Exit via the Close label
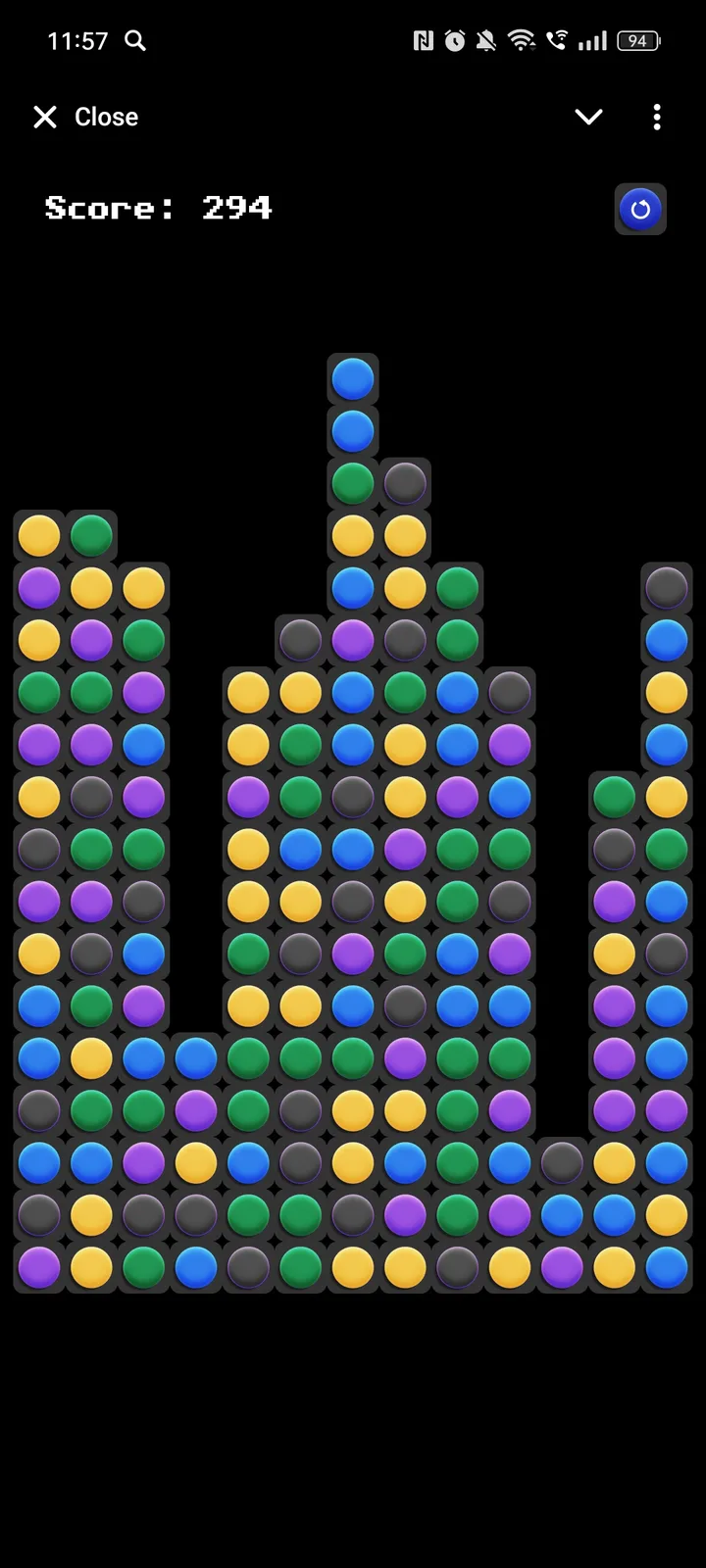Screen dimensions: 706x1568 pos(106,117)
